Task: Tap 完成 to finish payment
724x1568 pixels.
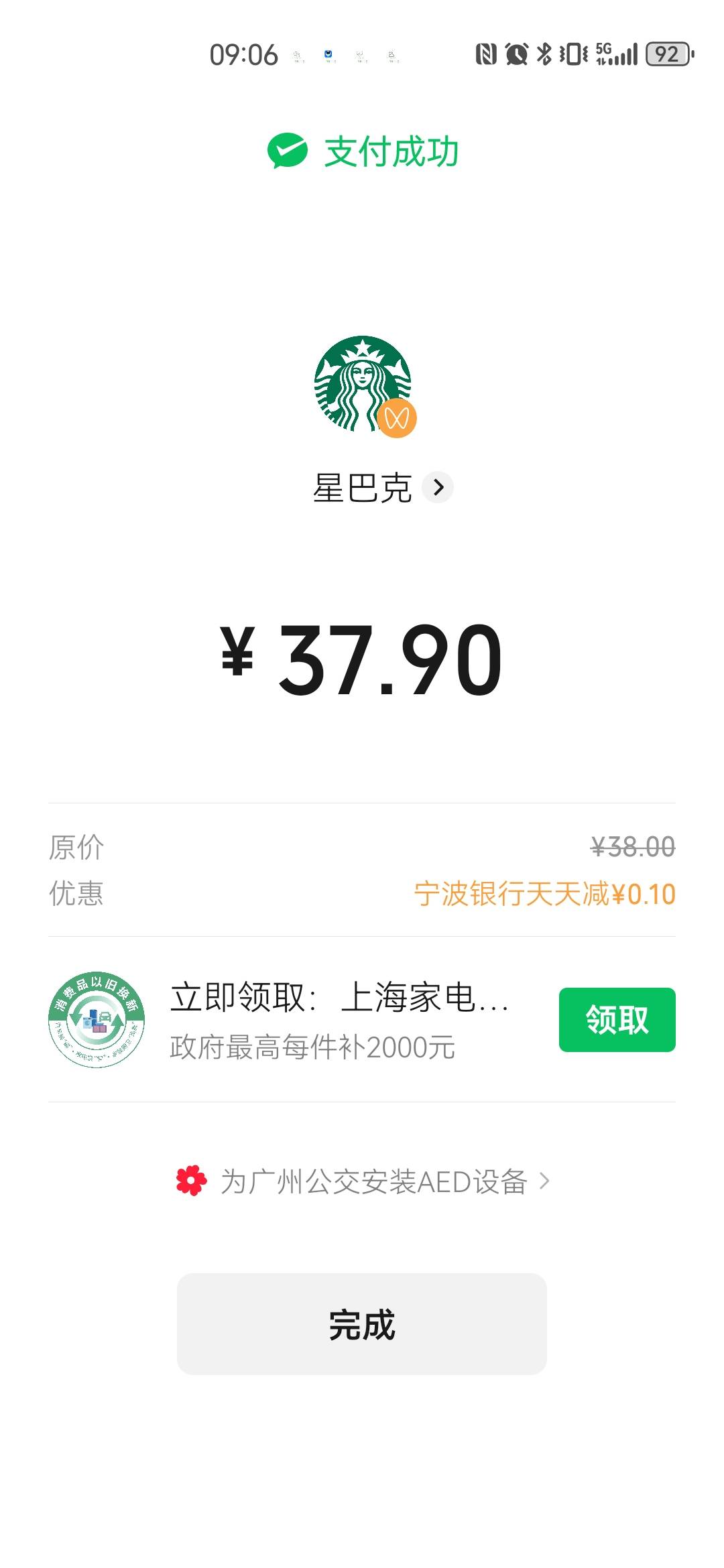Action: (362, 1325)
